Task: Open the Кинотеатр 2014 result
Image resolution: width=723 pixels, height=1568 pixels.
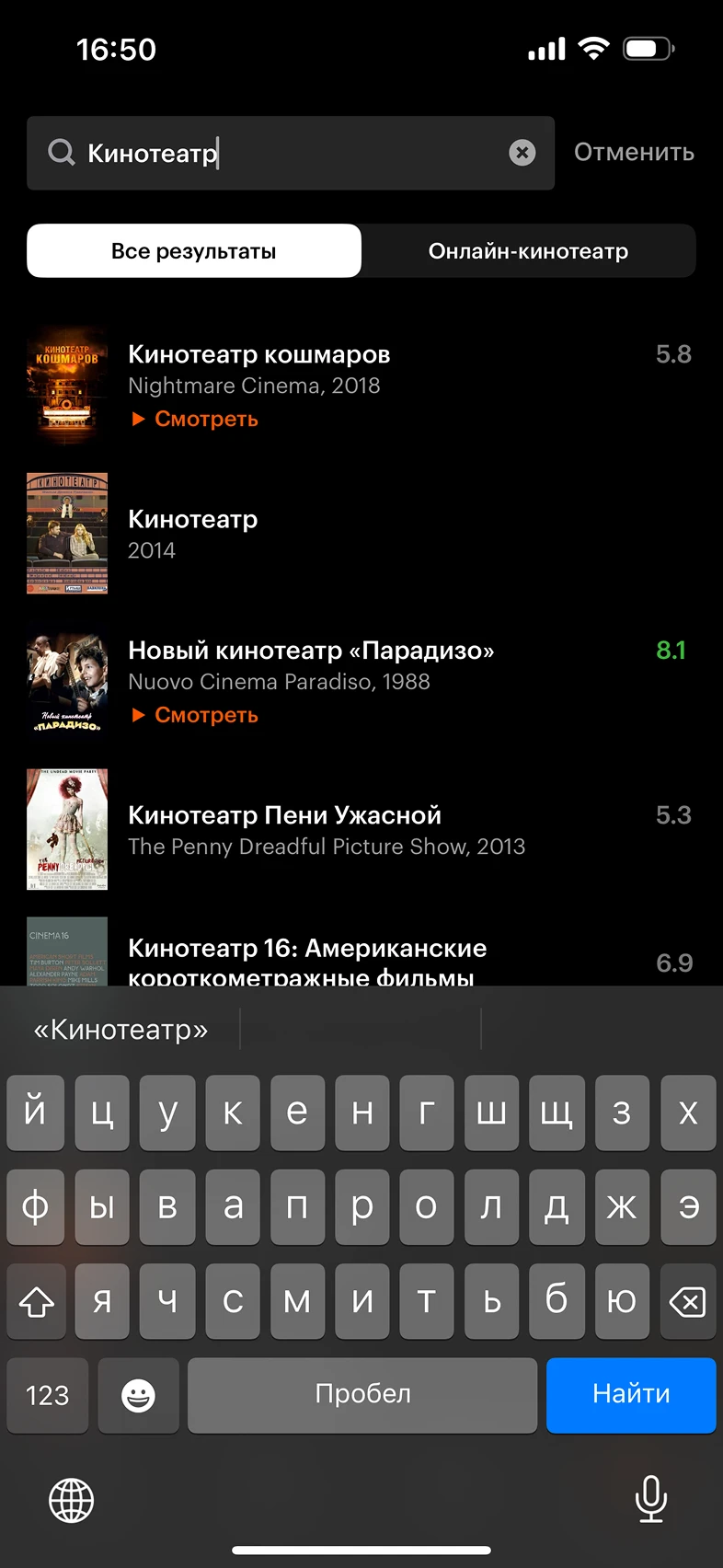Action: (x=360, y=534)
